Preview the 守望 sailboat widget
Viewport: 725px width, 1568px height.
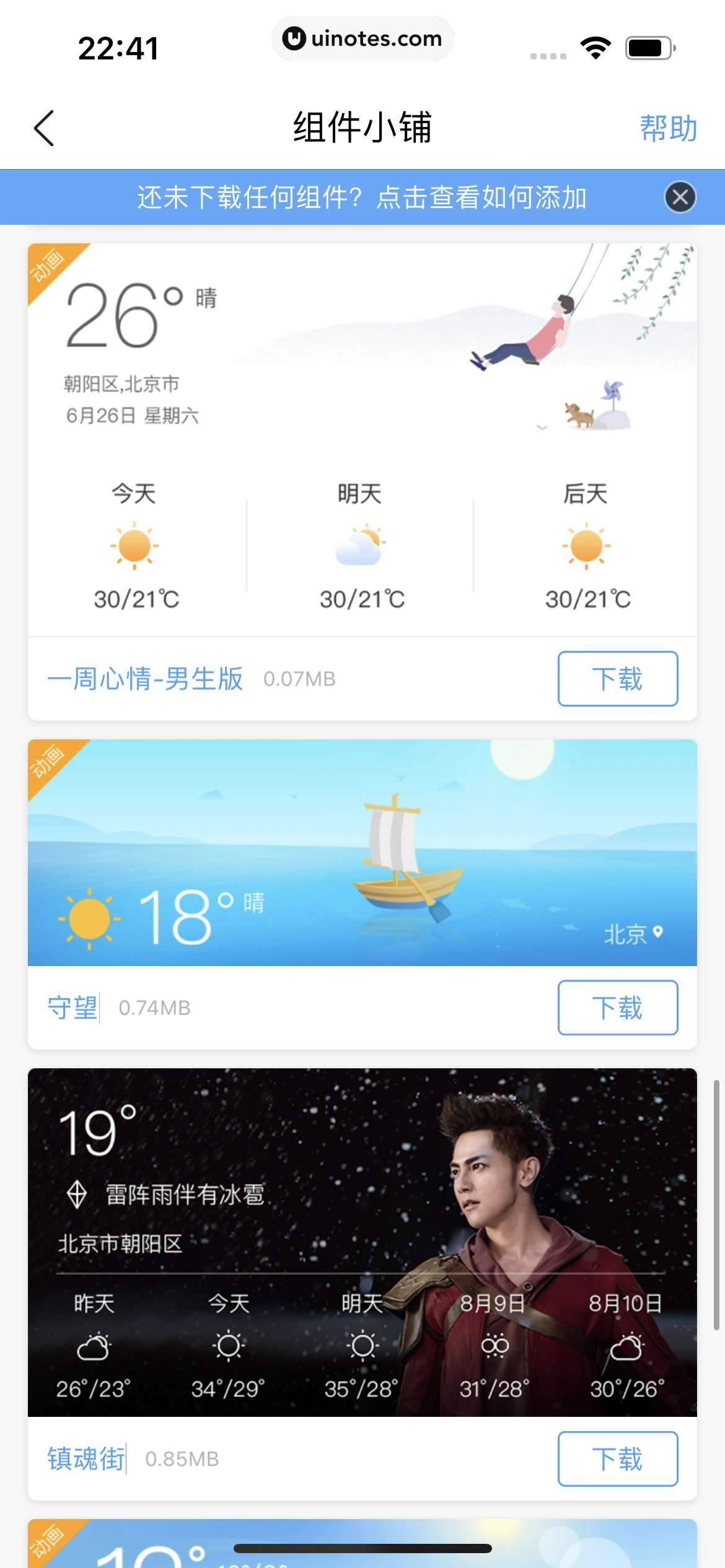(x=362, y=852)
